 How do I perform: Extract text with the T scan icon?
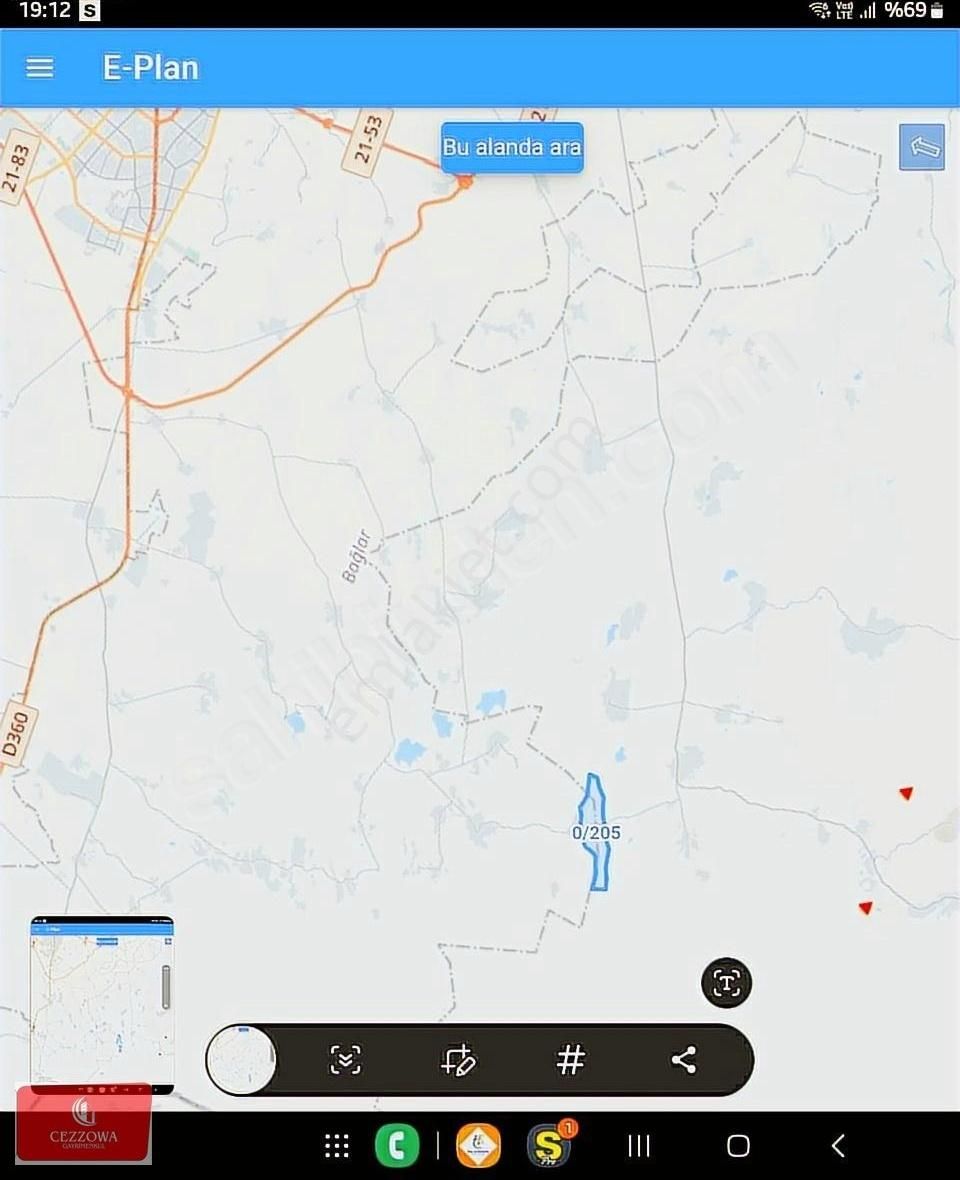[726, 983]
